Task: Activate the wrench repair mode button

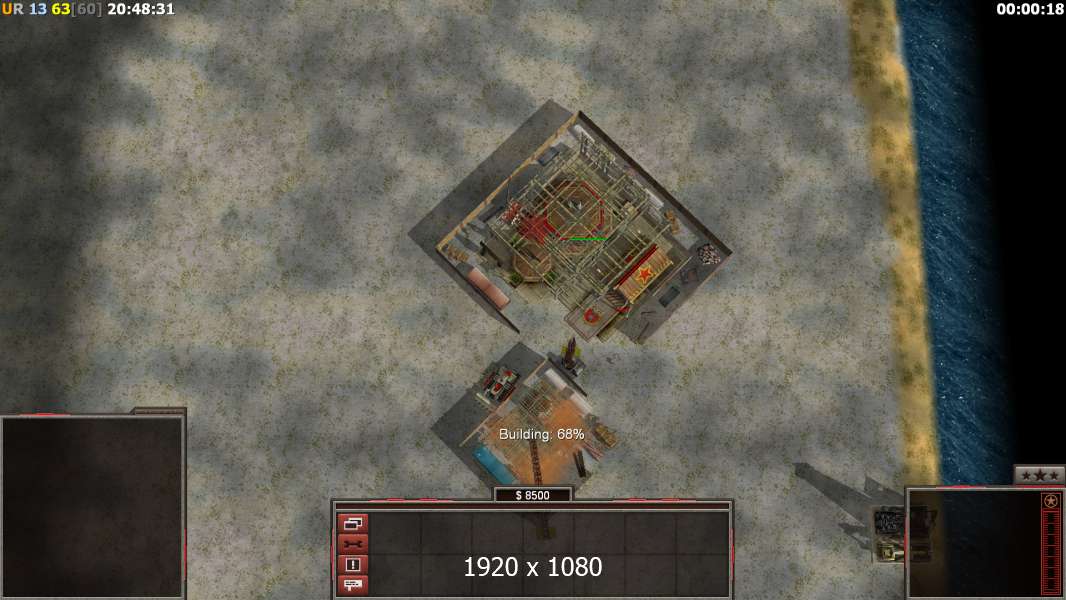Action: point(353,544)
